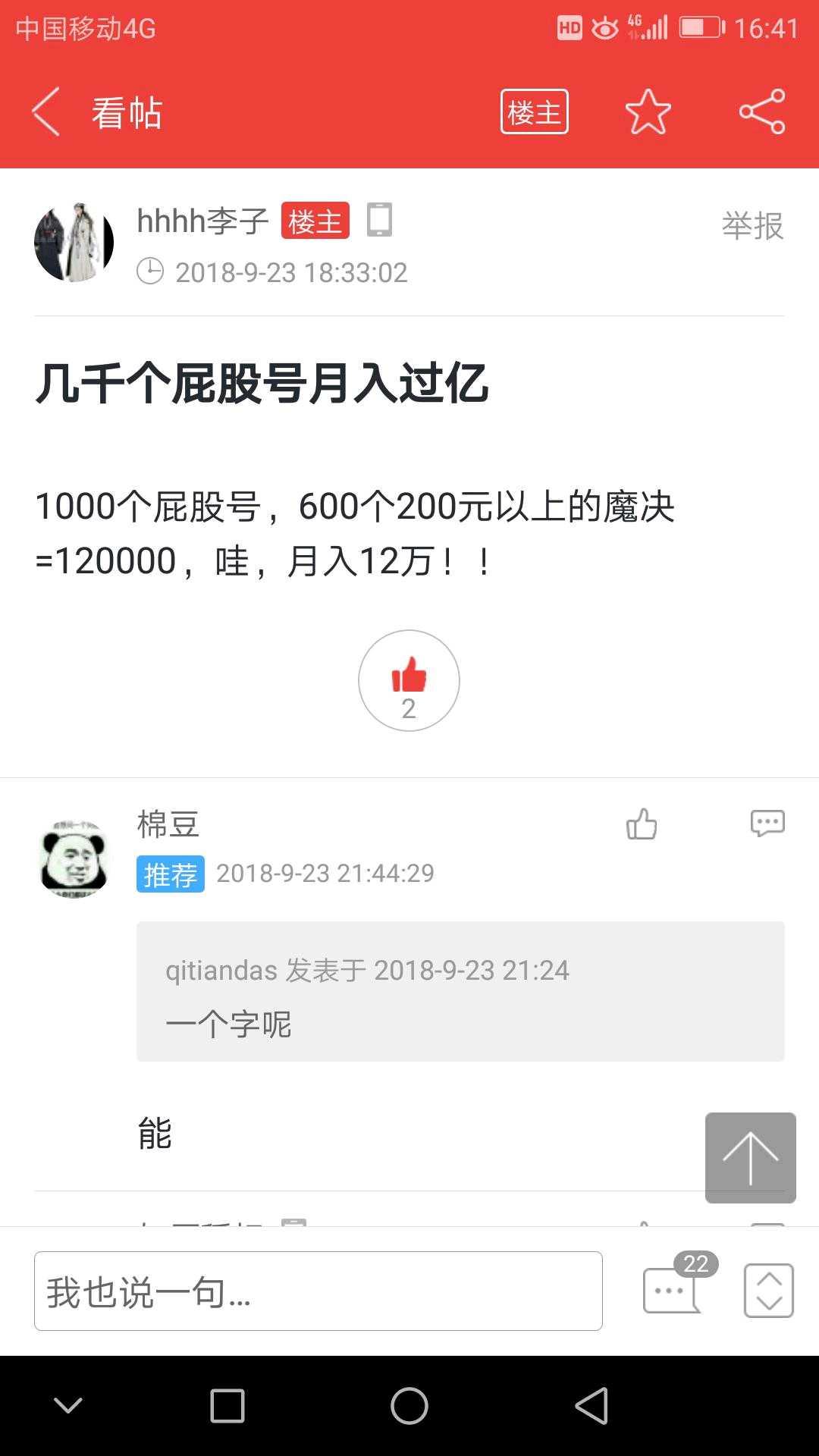The width and height of the screenshot is (819, 1456).
Task: Jump back to top with arrow button
Action: coord(750,1157)
